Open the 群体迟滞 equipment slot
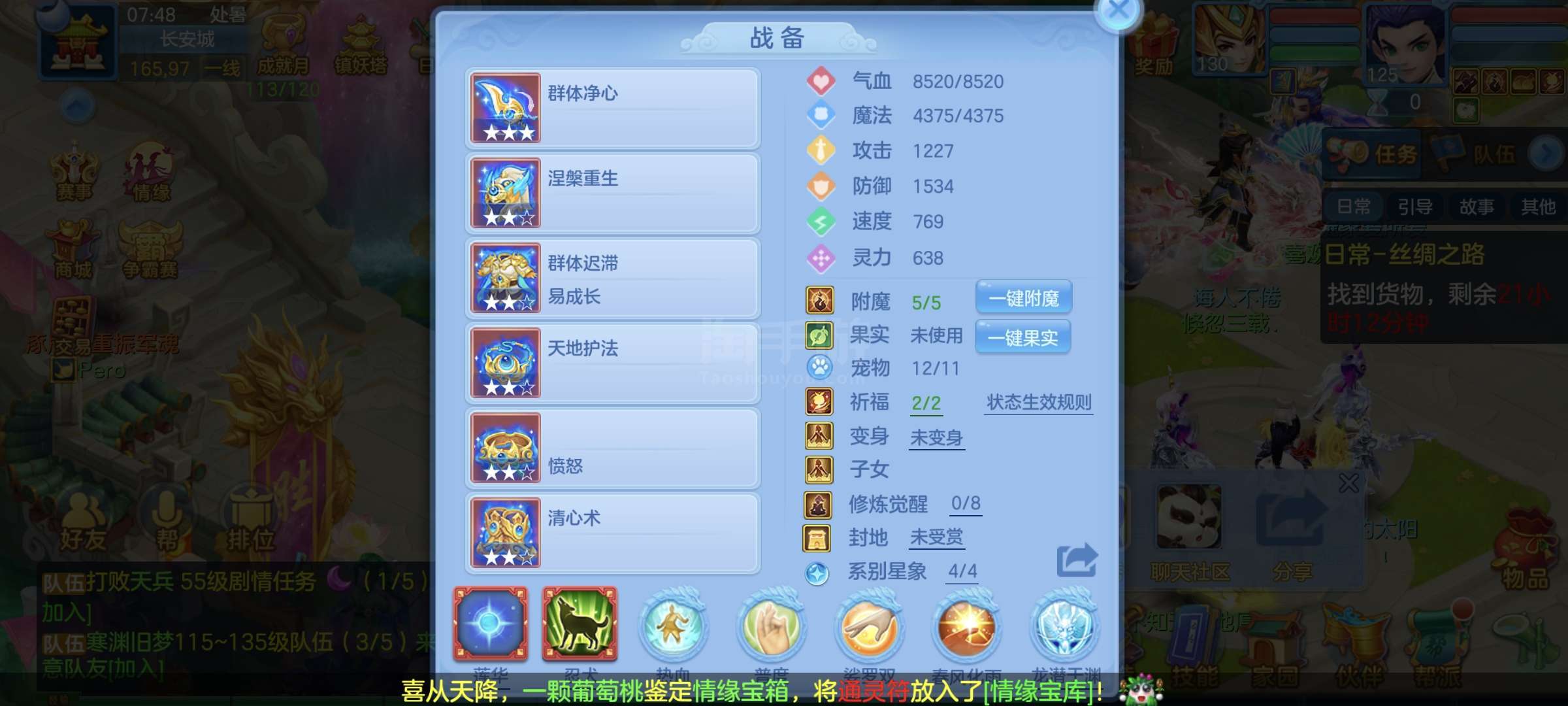Image resolution: width=1568 pixels, height=706 pixels. click(x=613, y=278)
